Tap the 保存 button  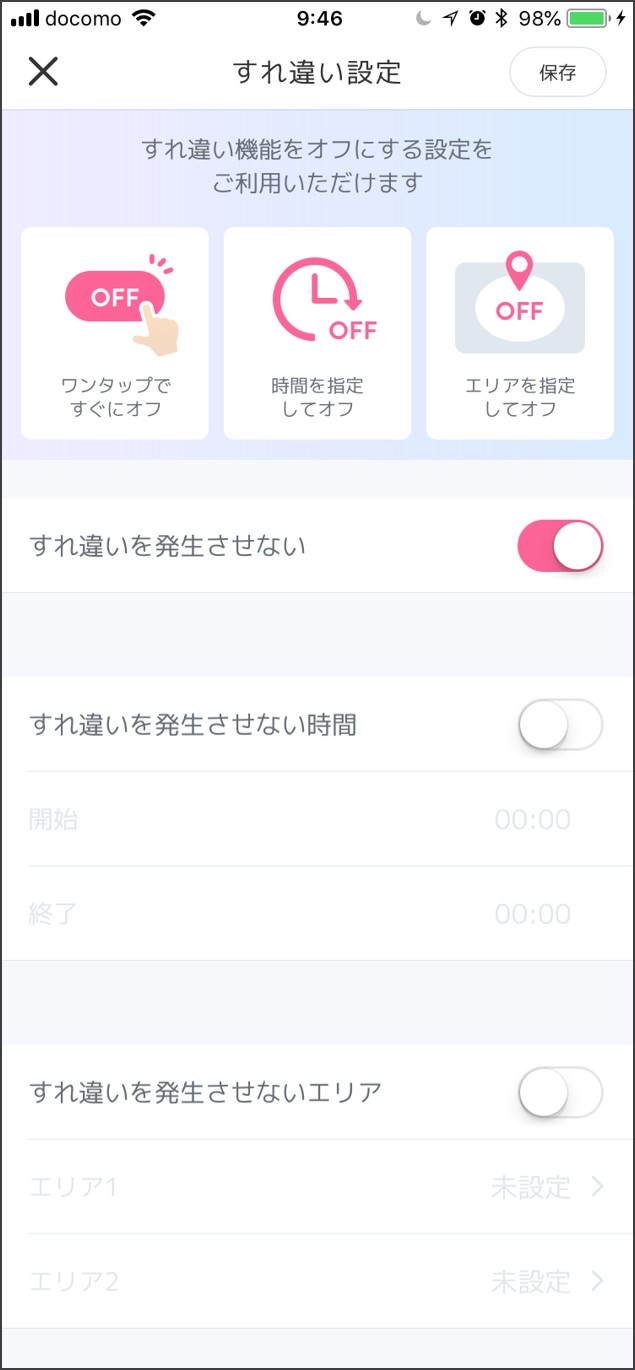tap(557, 73)
